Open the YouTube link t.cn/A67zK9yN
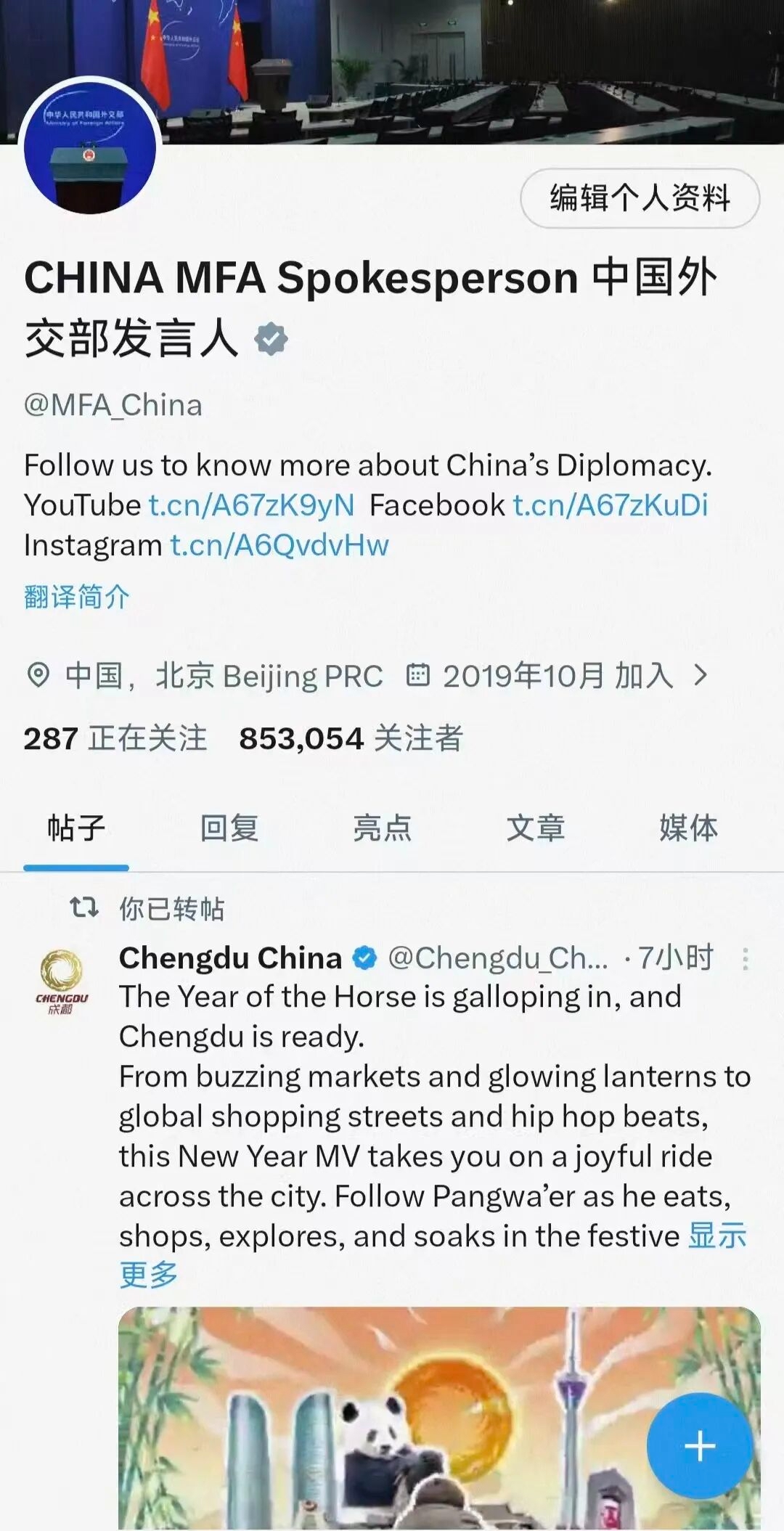This screenshot has height=1531, width=784. [x=251, y=505]
